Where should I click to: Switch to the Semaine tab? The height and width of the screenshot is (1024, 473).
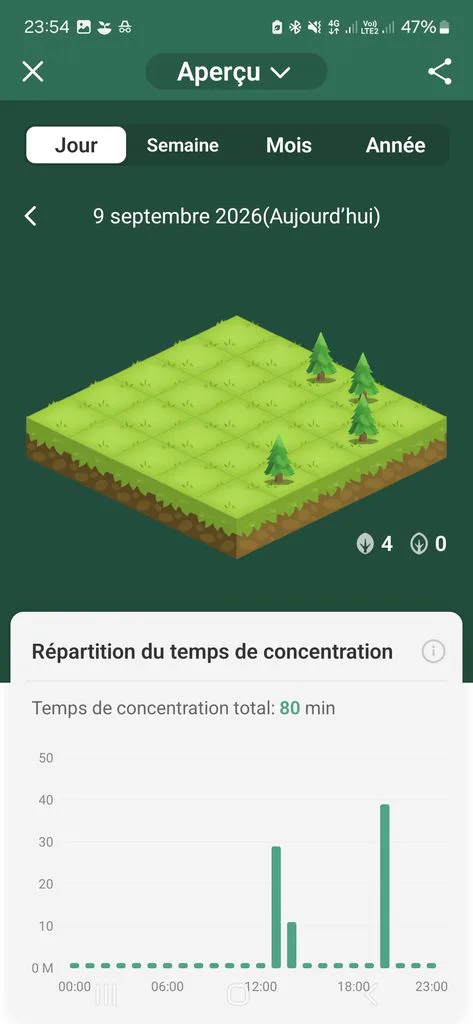[x=182, y=145]
